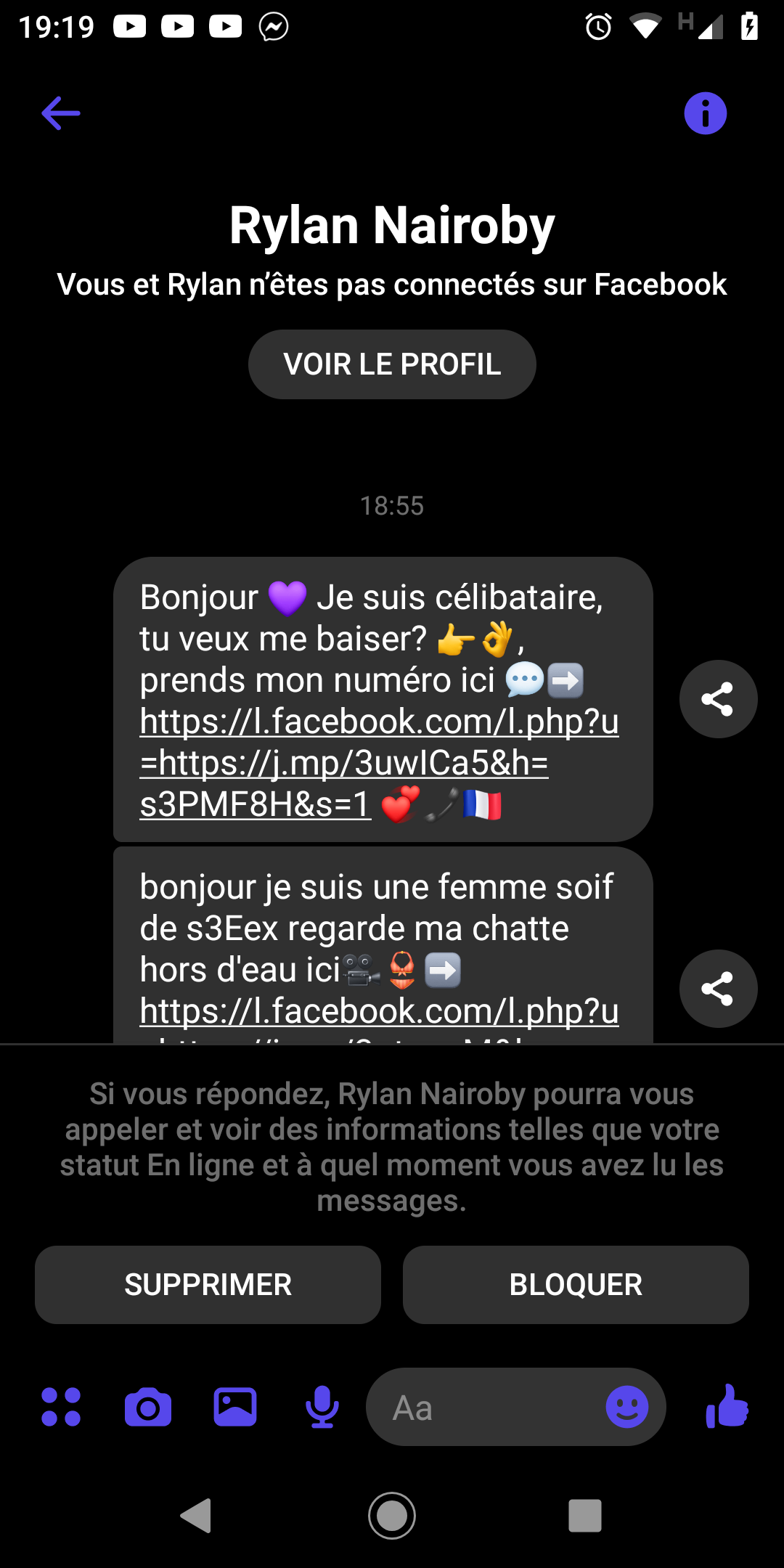Share the "bonjour je suis une femme" message

(718, 989)
